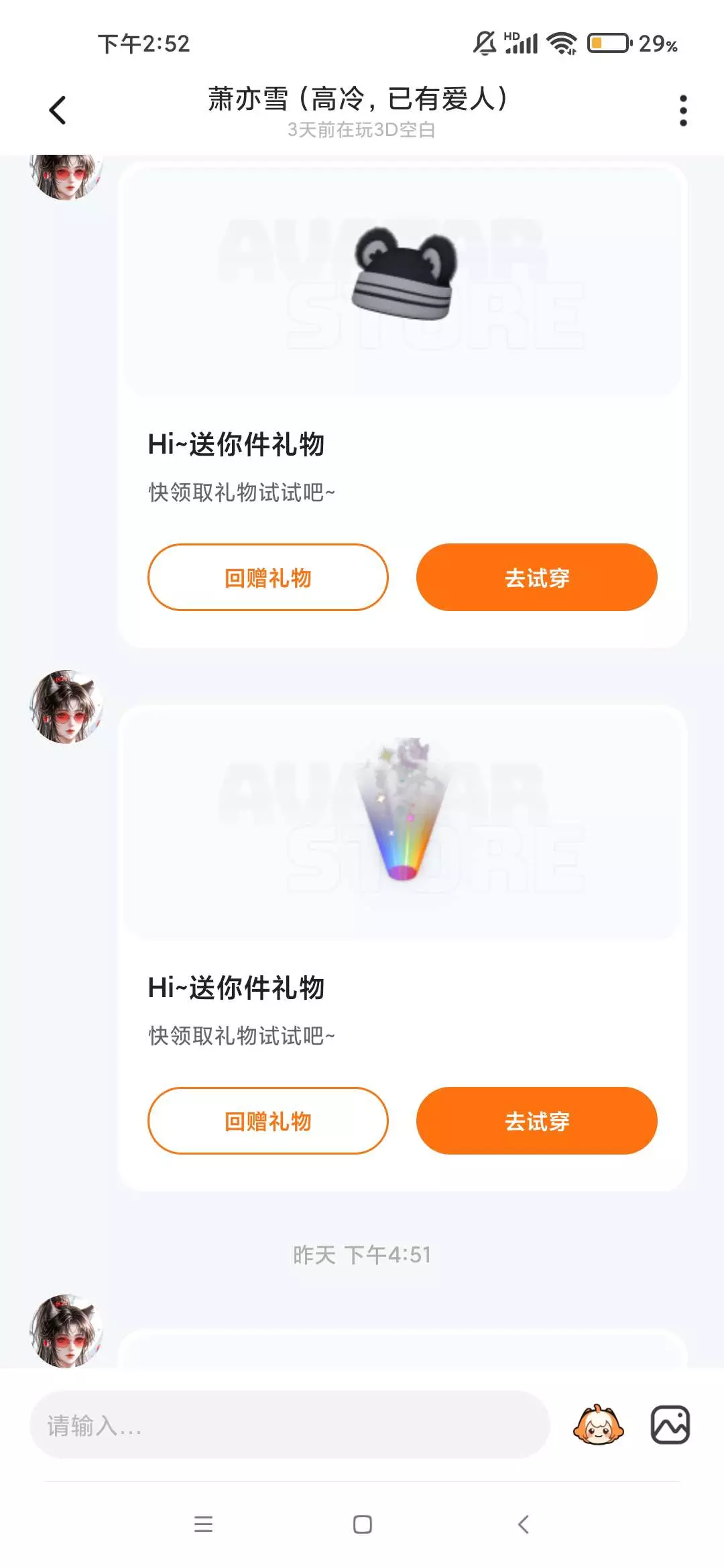Viewport: 724px width, 1568px height.
Task: Tap 去试穿 for the bear hat gift
Action: 536,577
